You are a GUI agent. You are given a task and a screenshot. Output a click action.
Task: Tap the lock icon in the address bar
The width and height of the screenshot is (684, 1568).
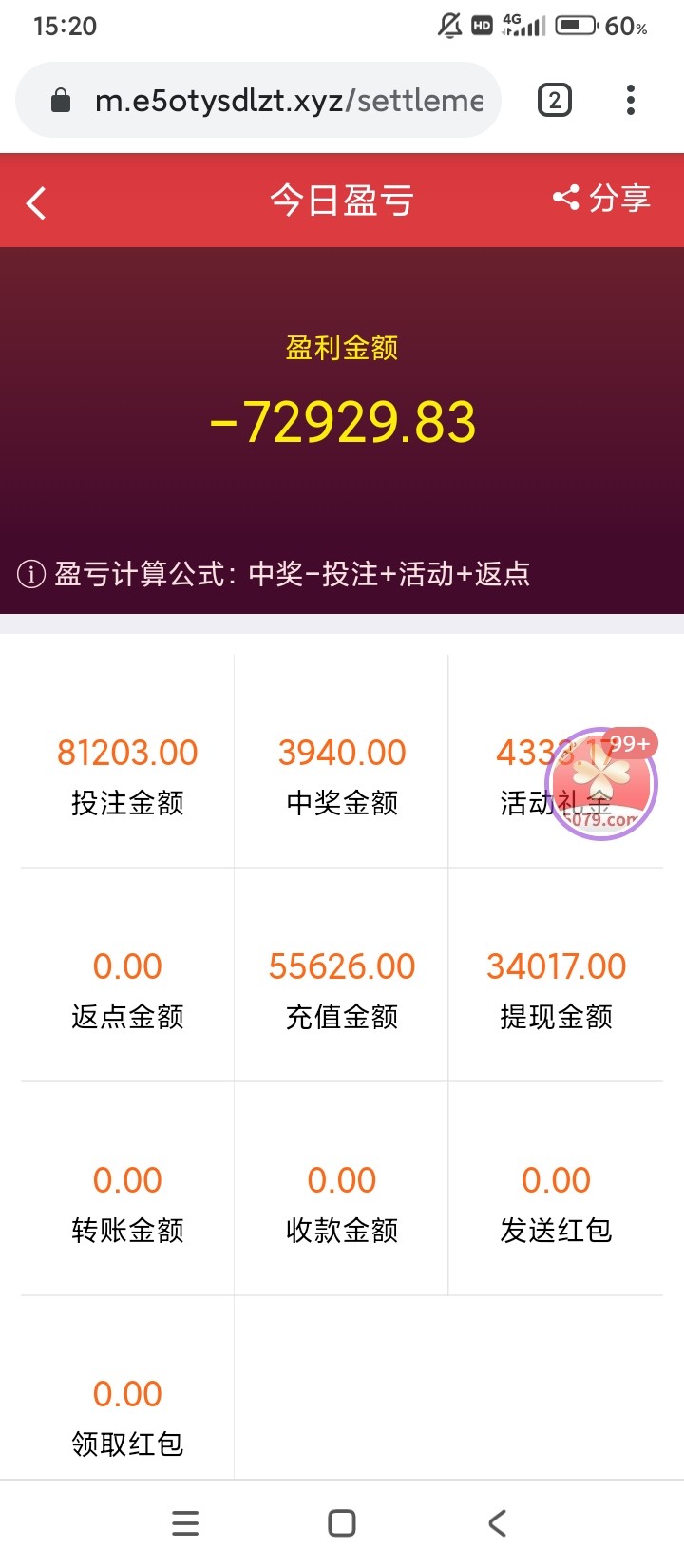(x=60, y=99)
